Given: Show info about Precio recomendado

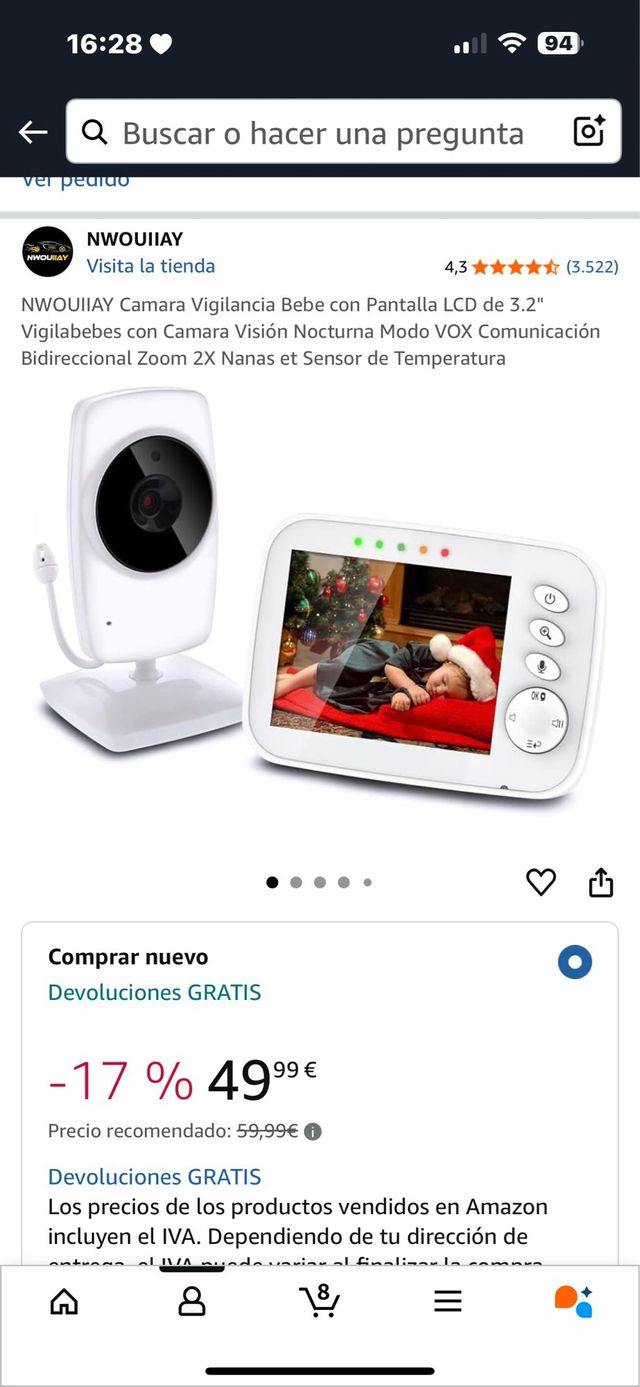Looking at the screenshot, I should pos(313,1132).
